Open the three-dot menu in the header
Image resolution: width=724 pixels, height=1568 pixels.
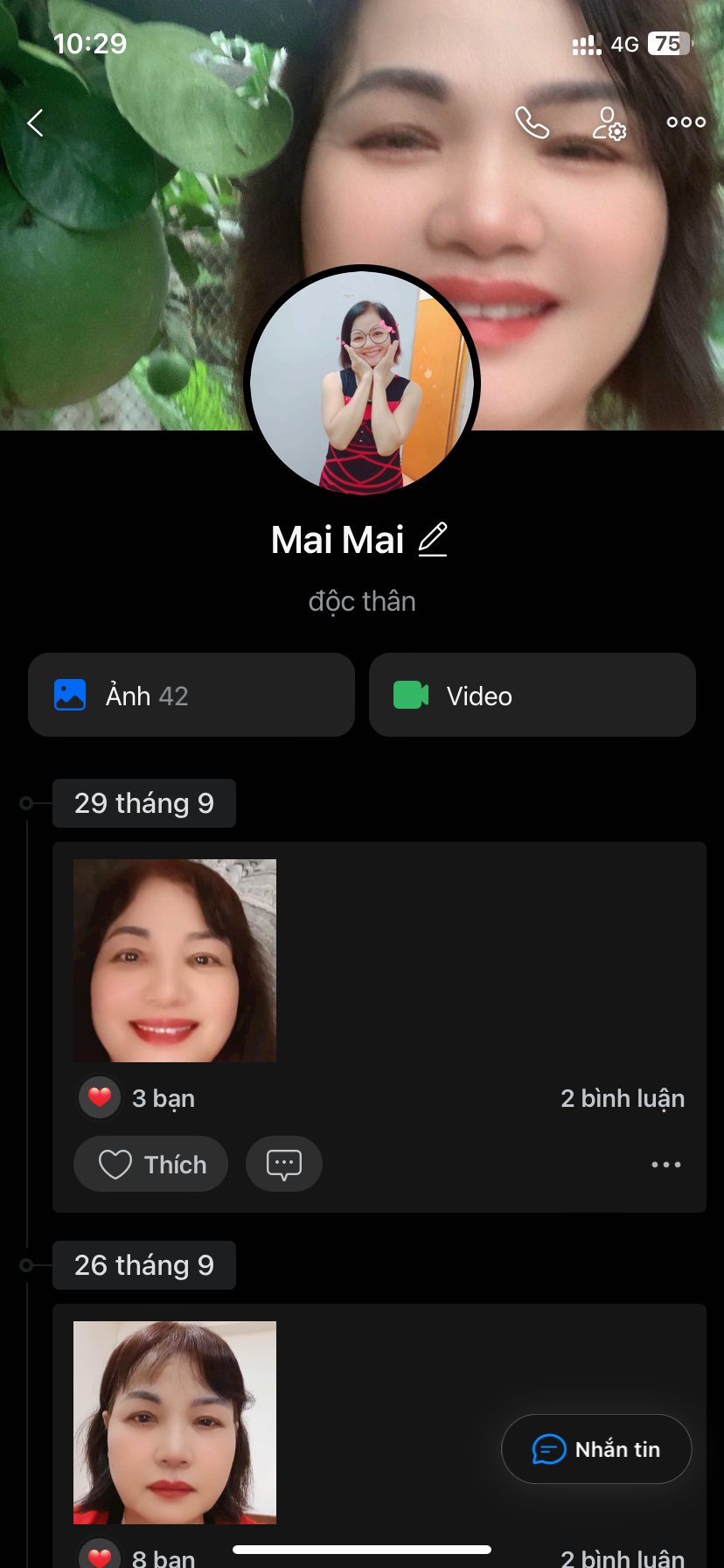click(686, 122)
